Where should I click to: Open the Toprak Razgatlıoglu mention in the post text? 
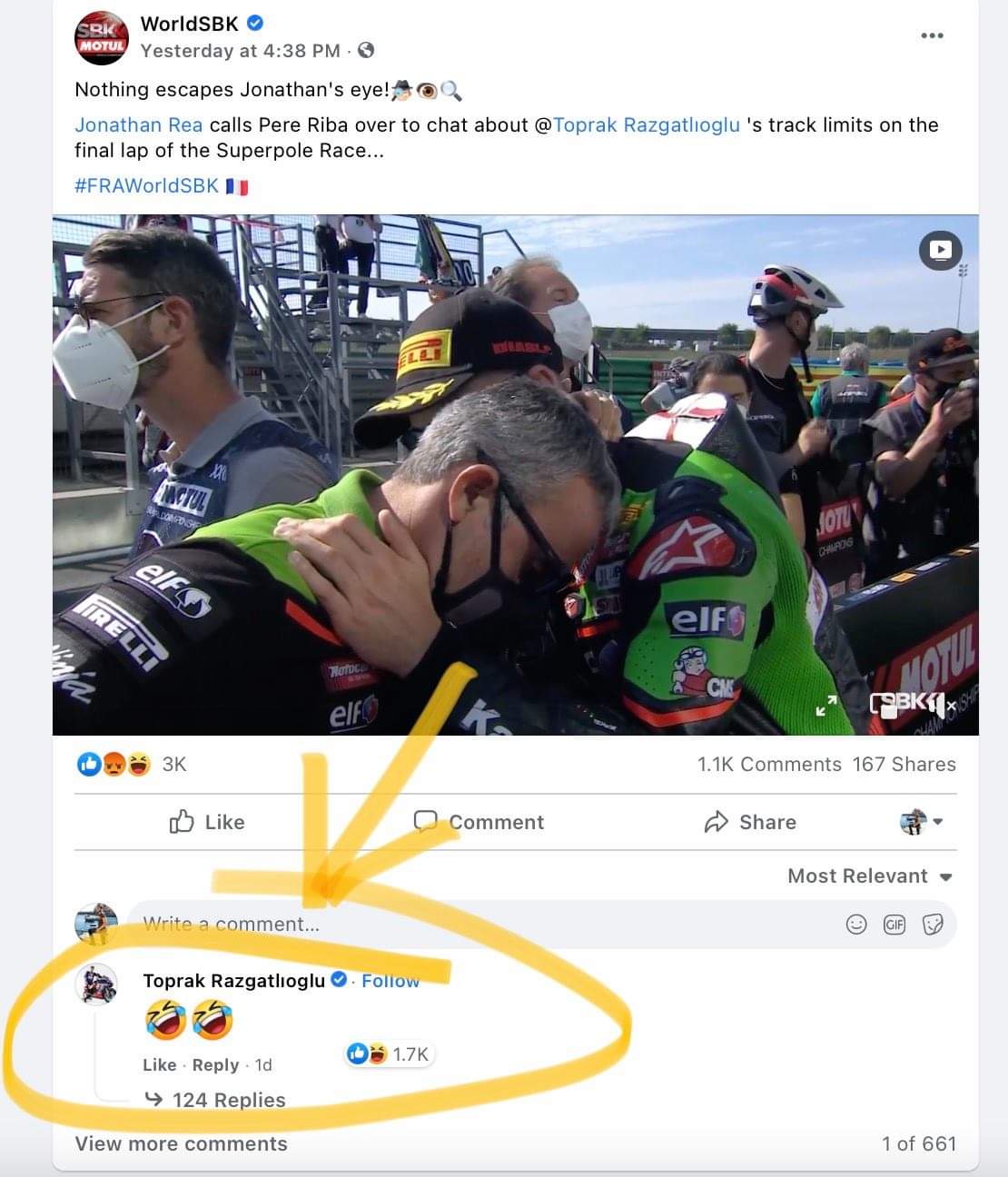click(646, 125)
